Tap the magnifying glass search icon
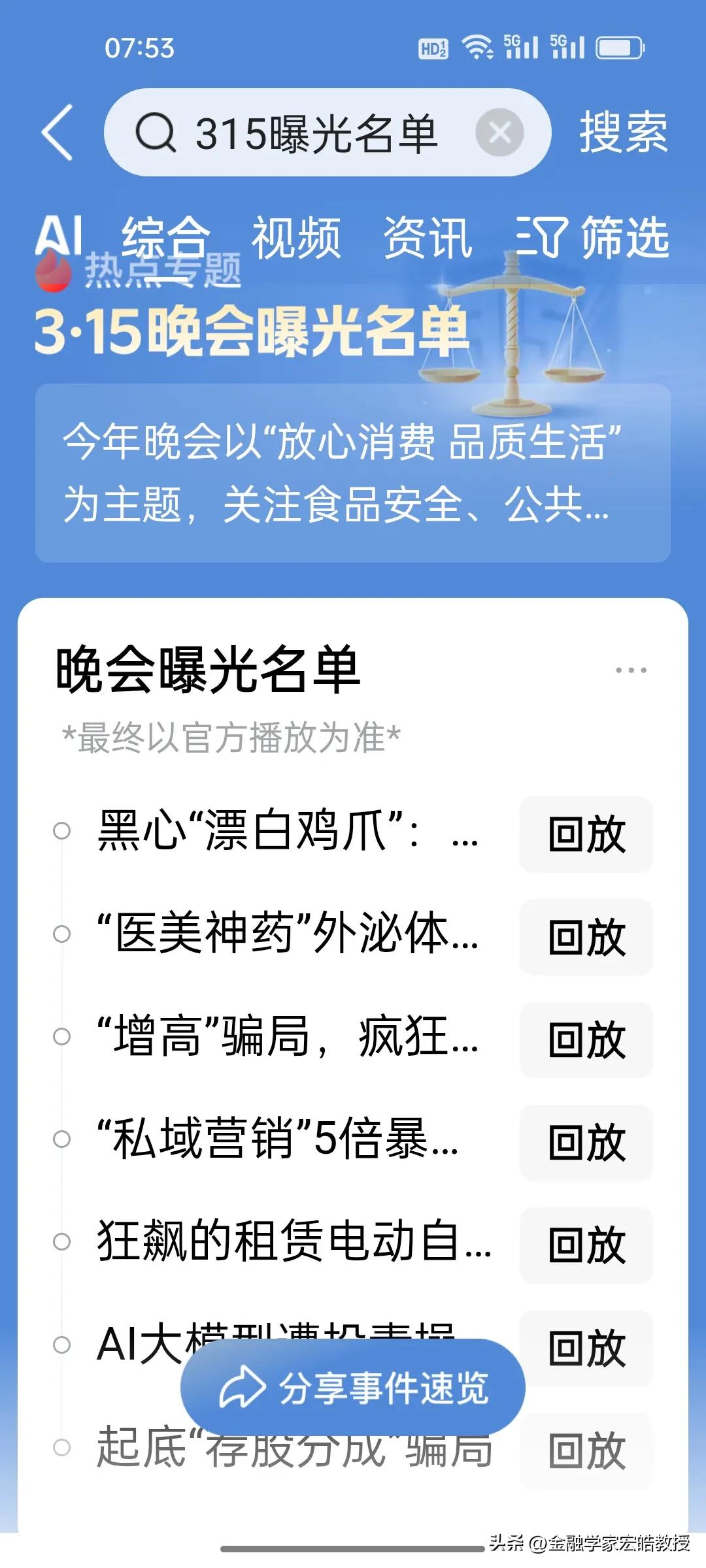The image size is (706, 1568). (x=157, y=131)
